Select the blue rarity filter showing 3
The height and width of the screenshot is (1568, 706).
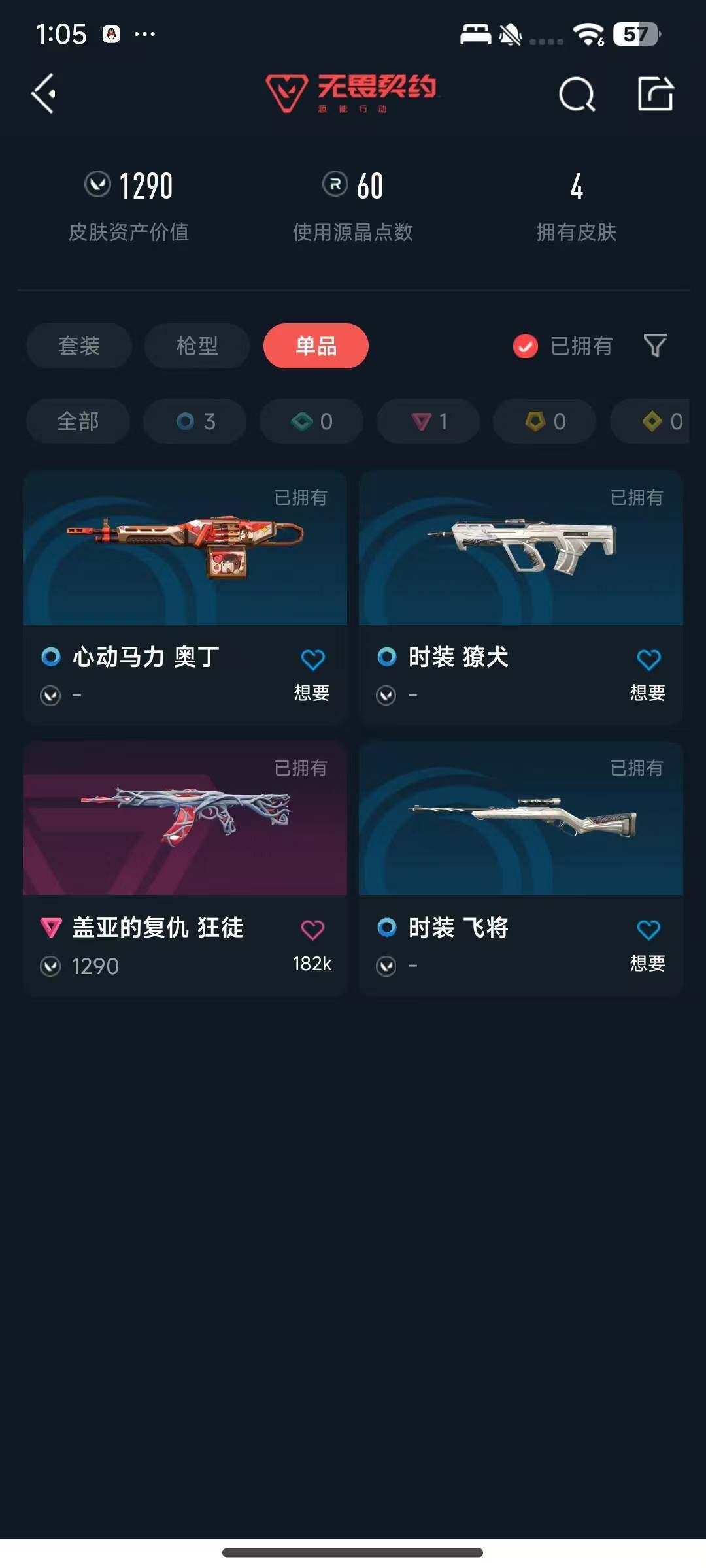point(194,421)
